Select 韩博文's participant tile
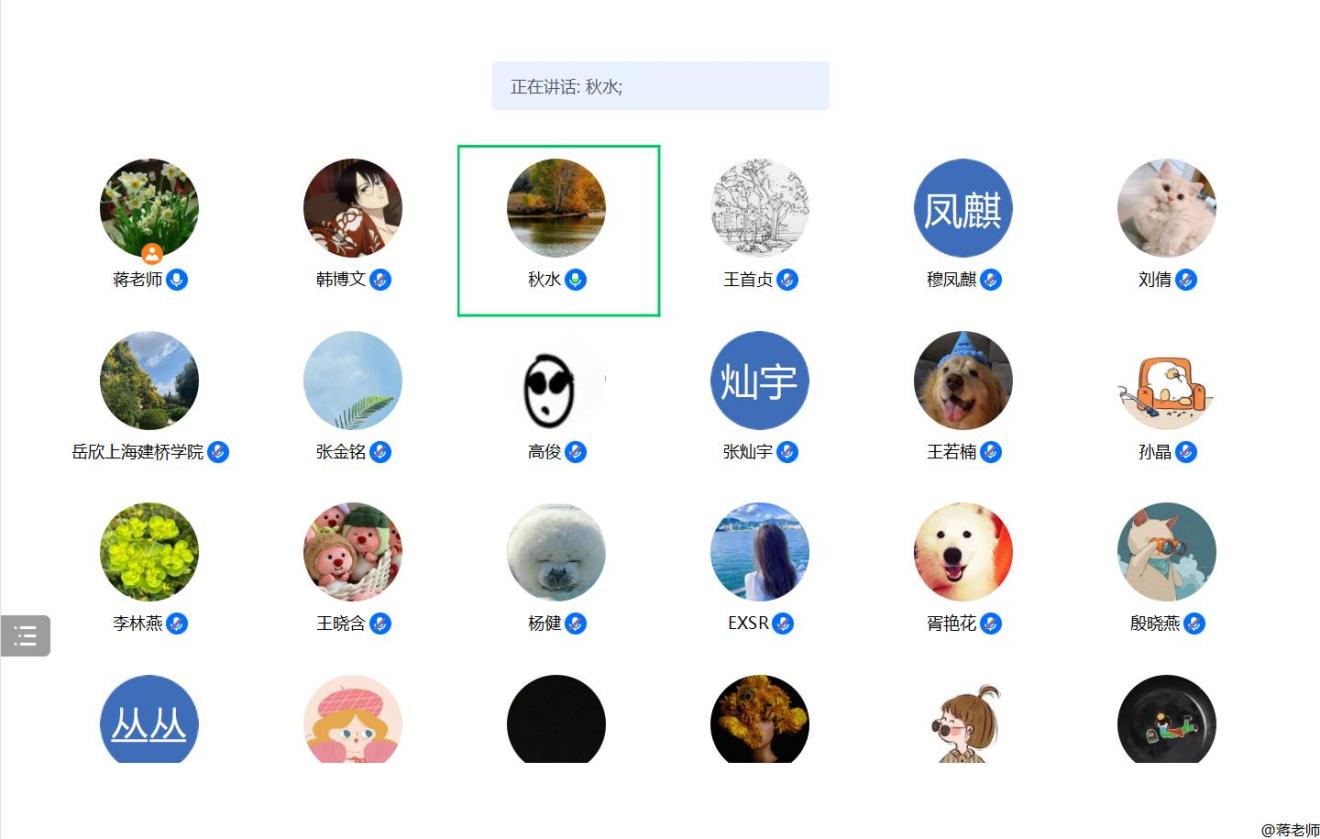Screen dimensions: 1320x839 coord(352,208)
